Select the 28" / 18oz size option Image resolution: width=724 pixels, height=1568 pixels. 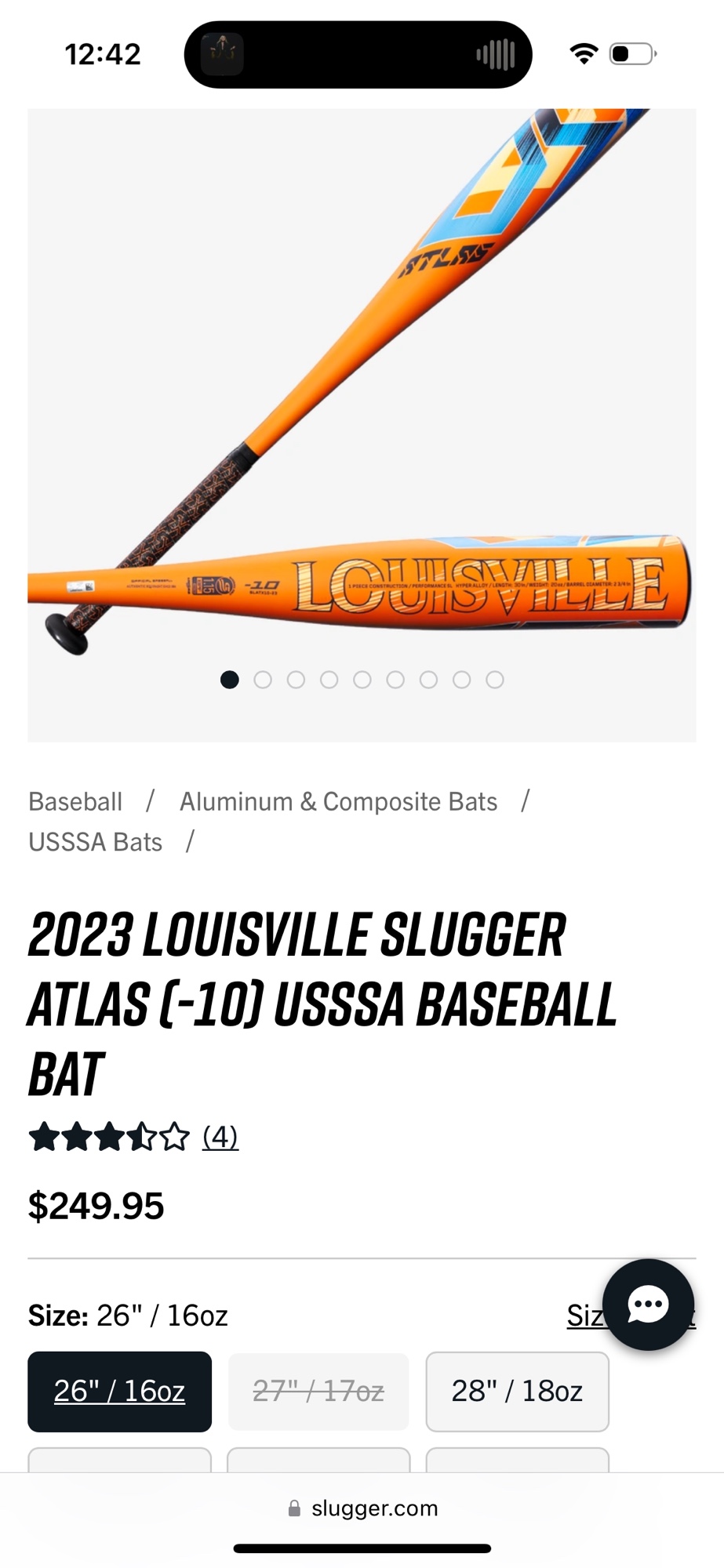517,1391
